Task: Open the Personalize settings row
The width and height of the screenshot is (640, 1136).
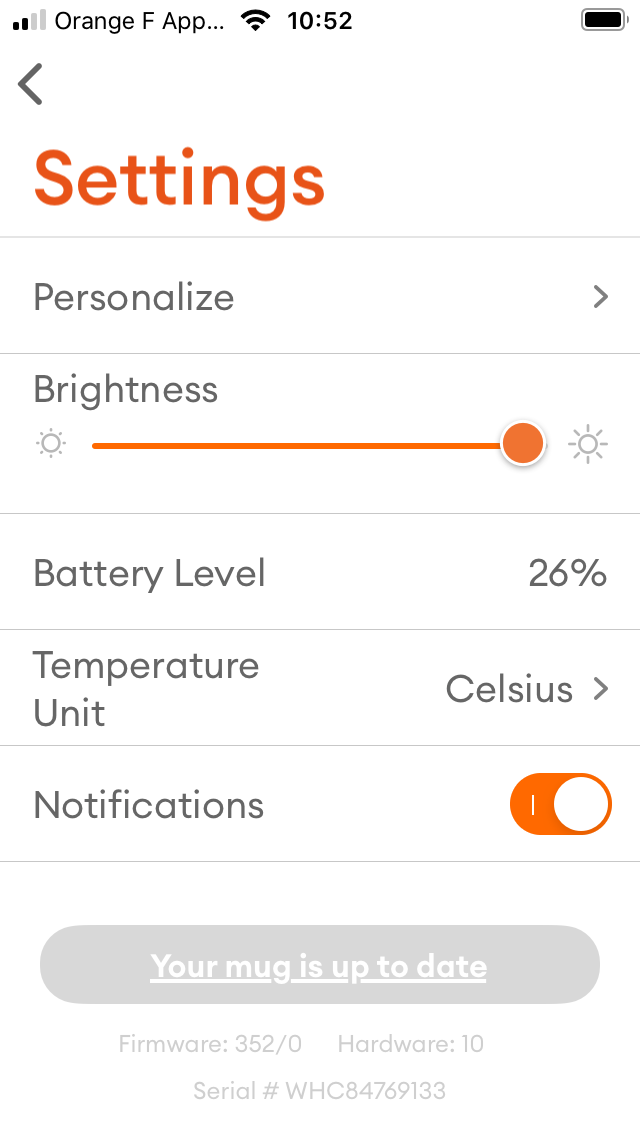Action: coord(320,296)
